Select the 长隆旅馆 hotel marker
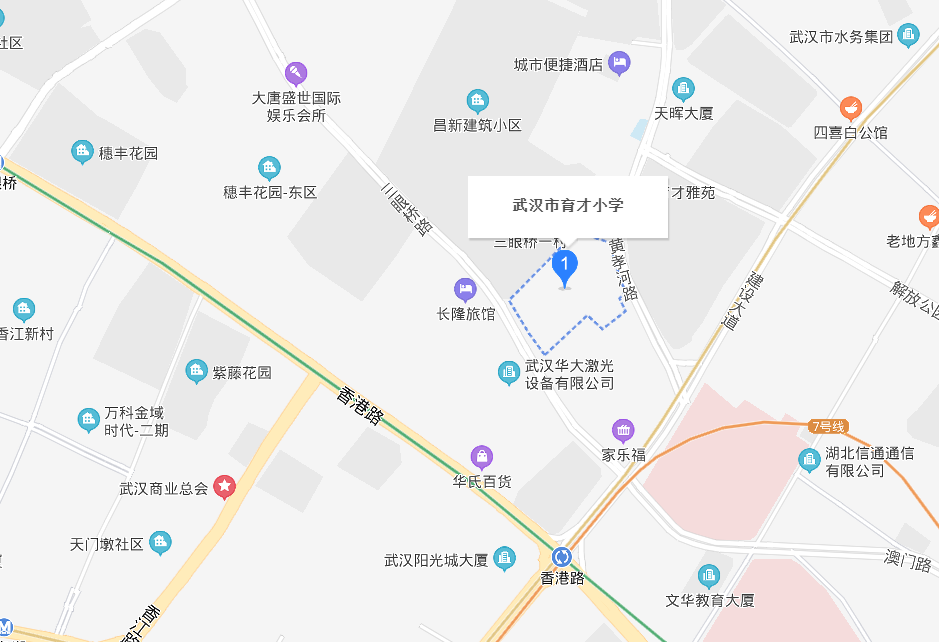 (465, 290)
